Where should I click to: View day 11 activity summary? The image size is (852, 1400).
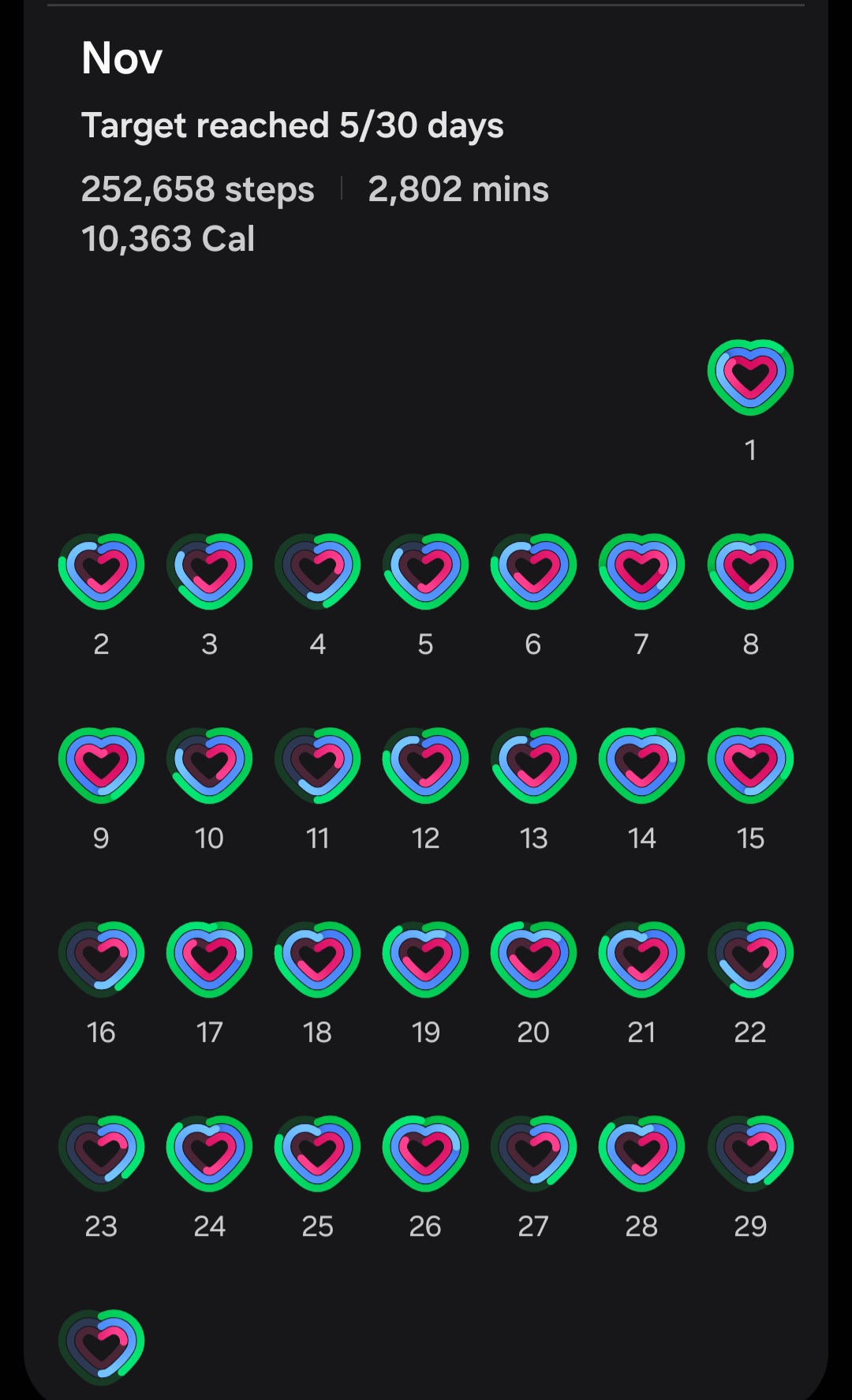[317, 765]
